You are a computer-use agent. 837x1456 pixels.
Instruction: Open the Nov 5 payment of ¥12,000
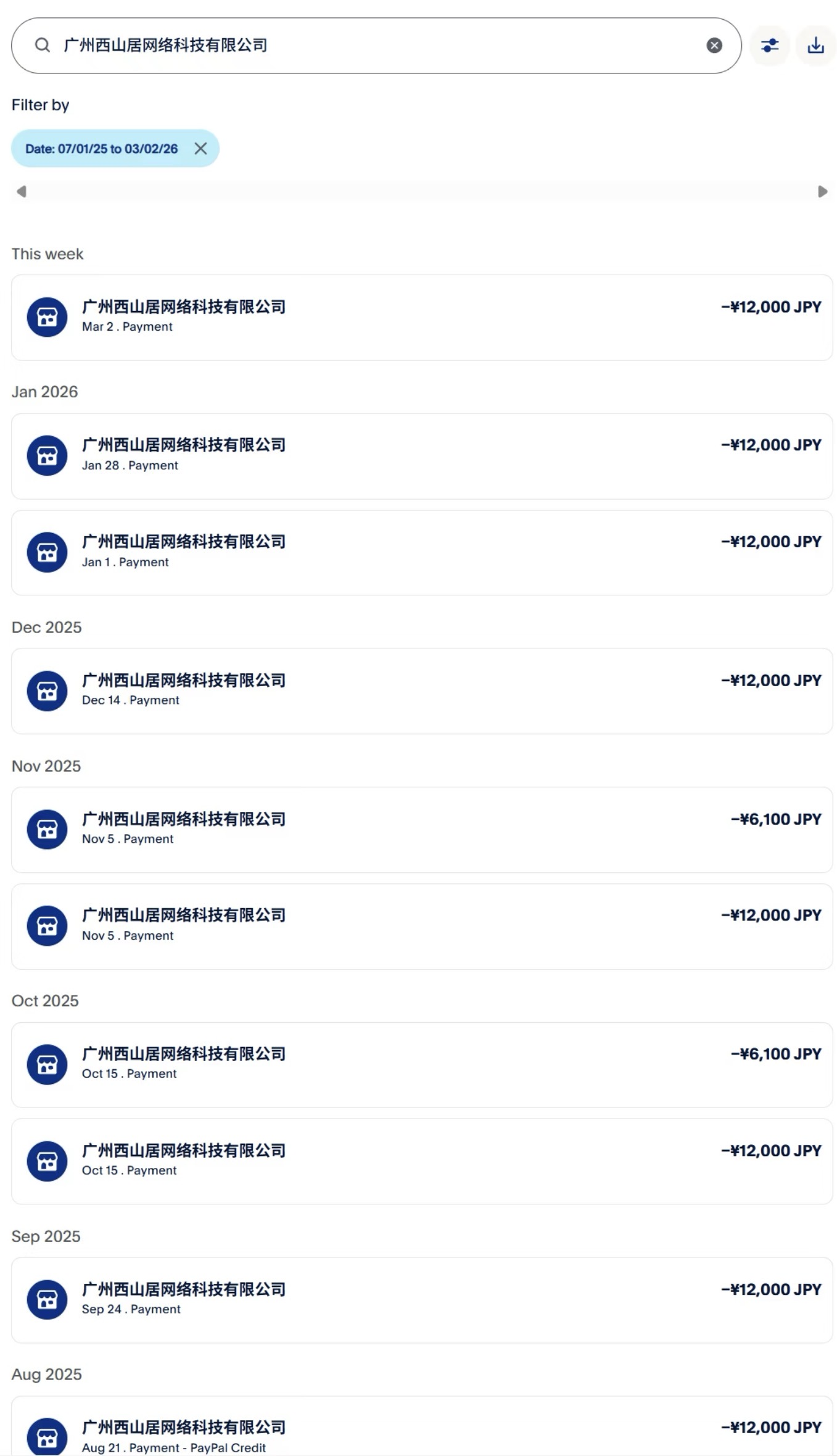click(422, 926)
